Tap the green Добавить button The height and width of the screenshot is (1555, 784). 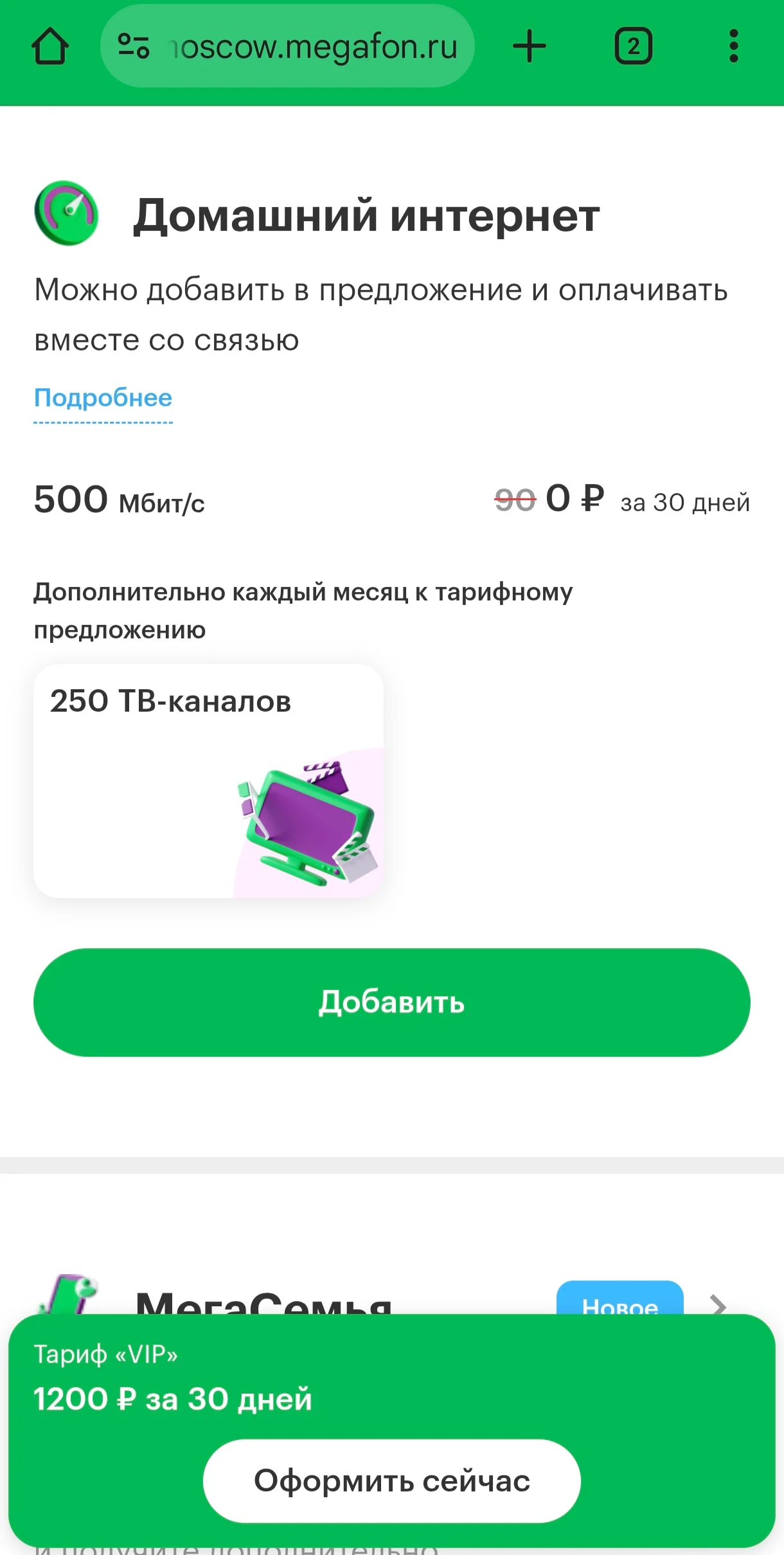click(392, 1002)
